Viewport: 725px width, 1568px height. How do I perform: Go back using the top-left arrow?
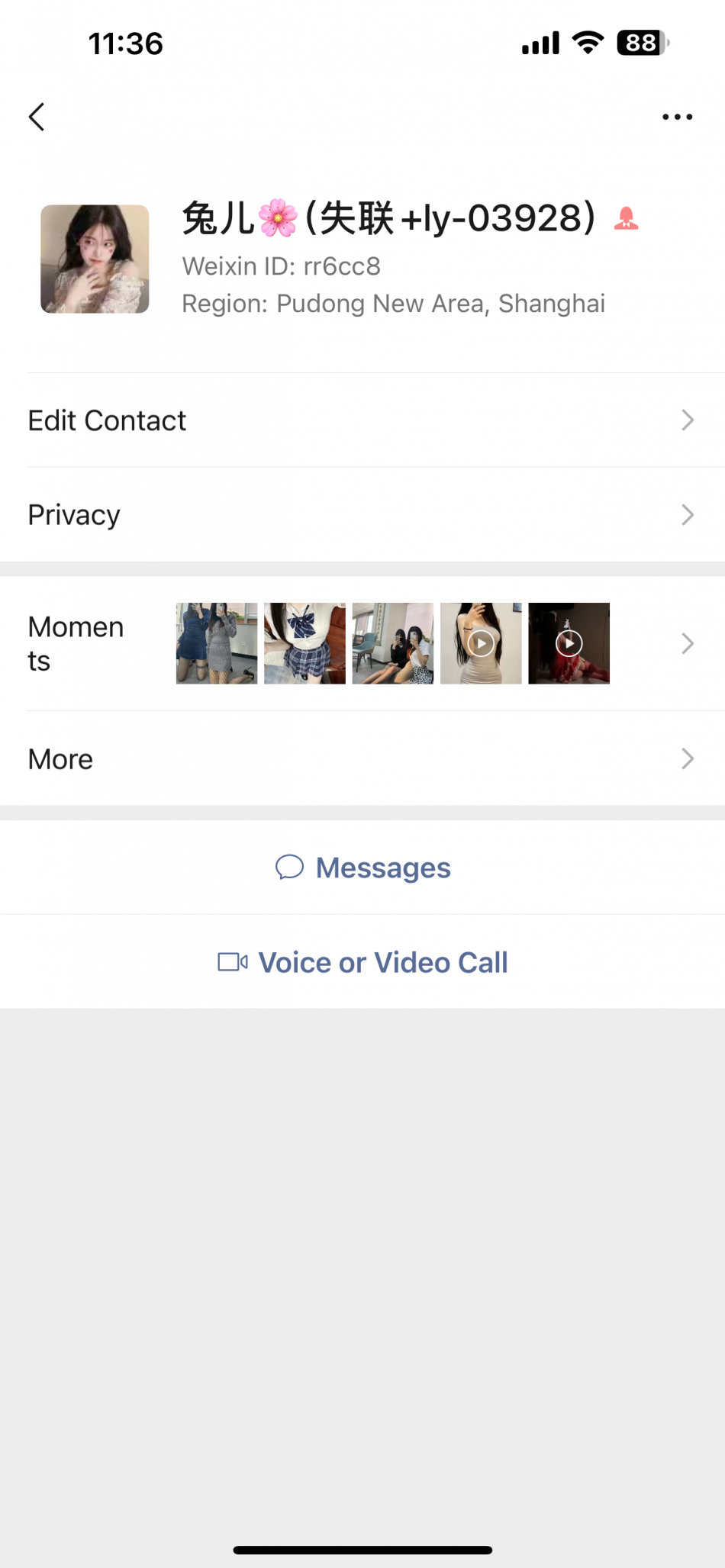point(37,118)
